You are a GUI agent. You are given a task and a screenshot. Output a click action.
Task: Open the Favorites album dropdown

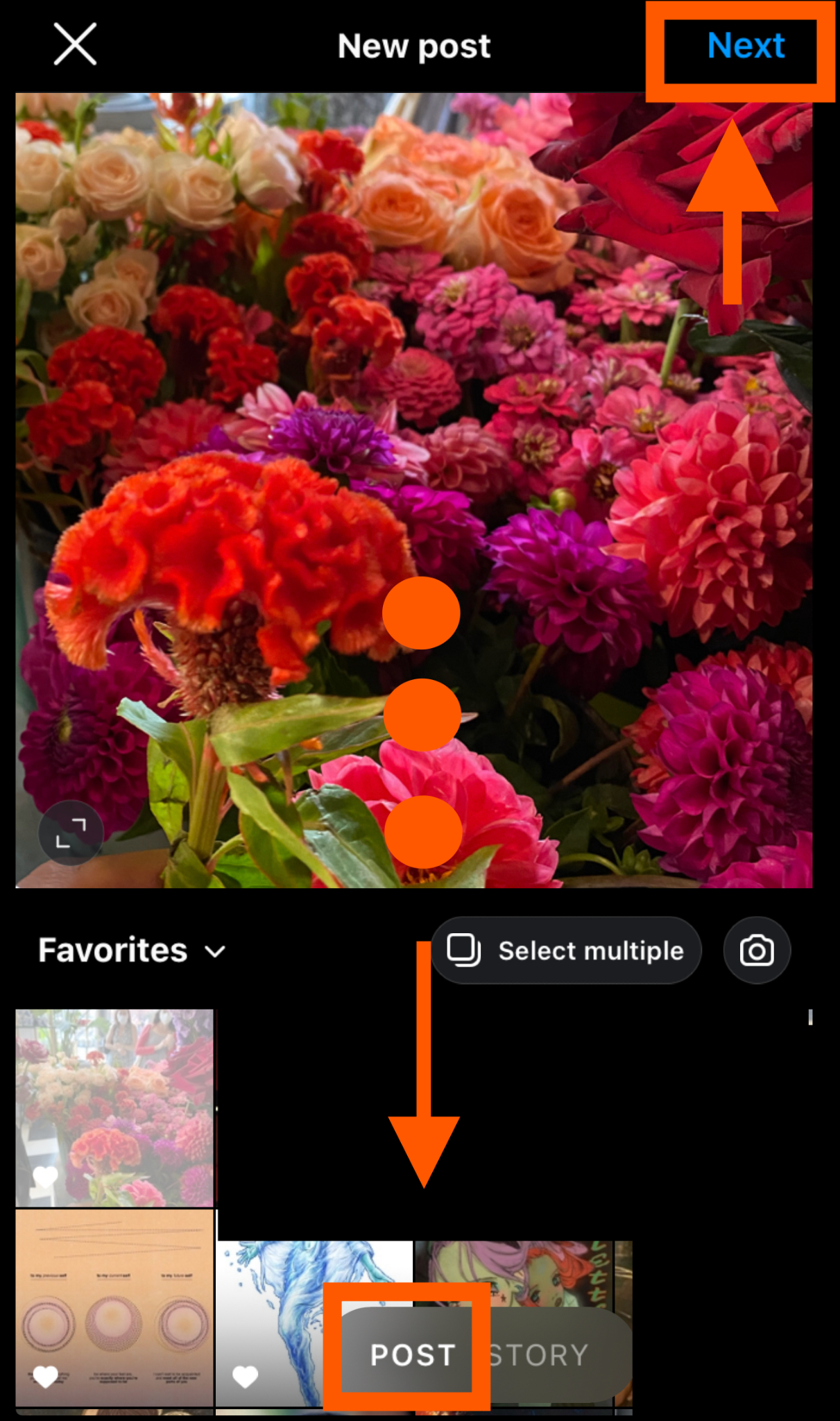pos(132,950)
